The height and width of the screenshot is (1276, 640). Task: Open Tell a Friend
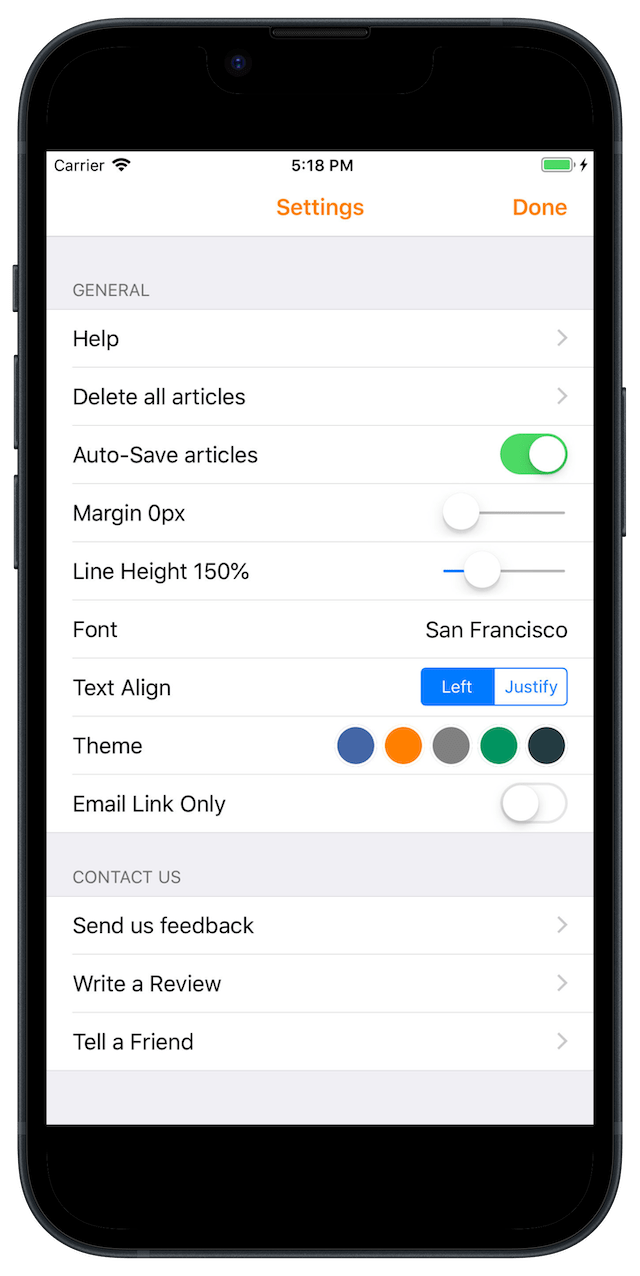(x=320, y=1042)
